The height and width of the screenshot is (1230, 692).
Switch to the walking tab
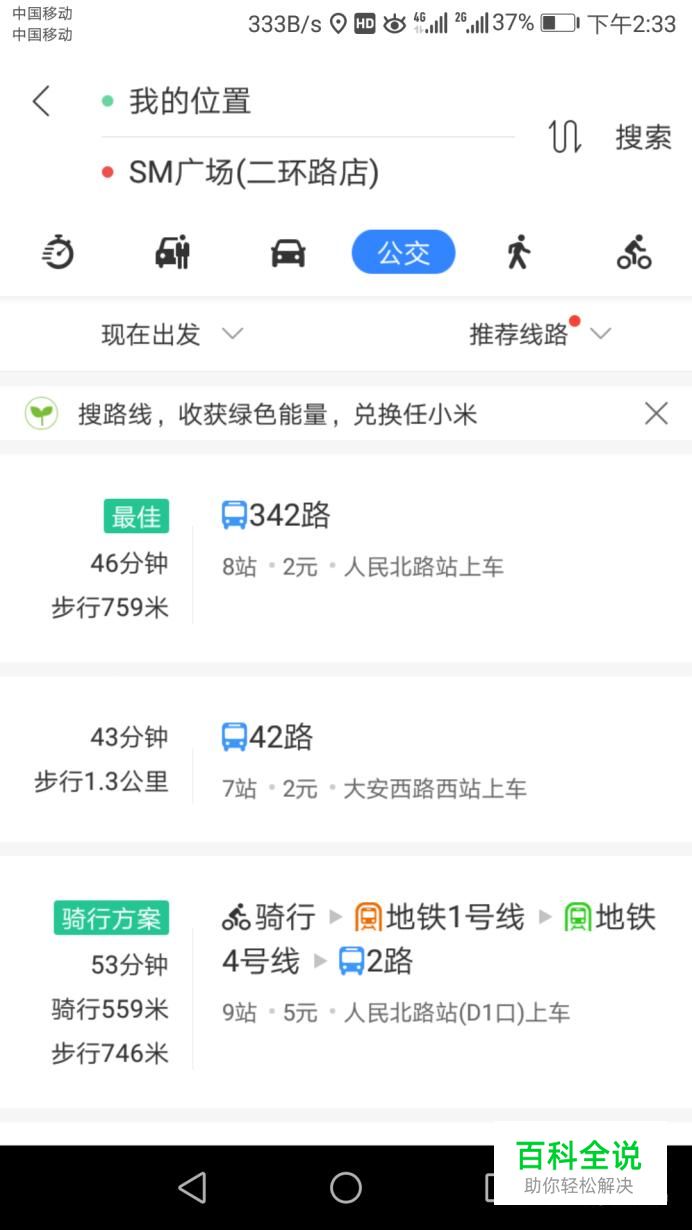coord(518,252)
